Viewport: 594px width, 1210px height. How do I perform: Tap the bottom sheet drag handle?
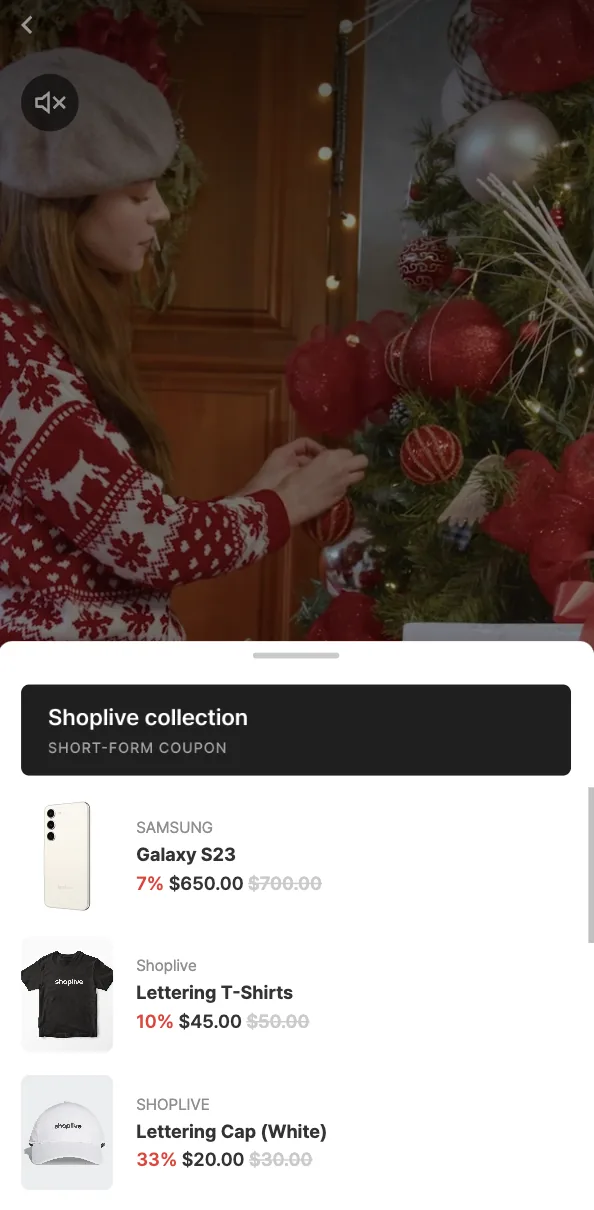coord(296,655)
